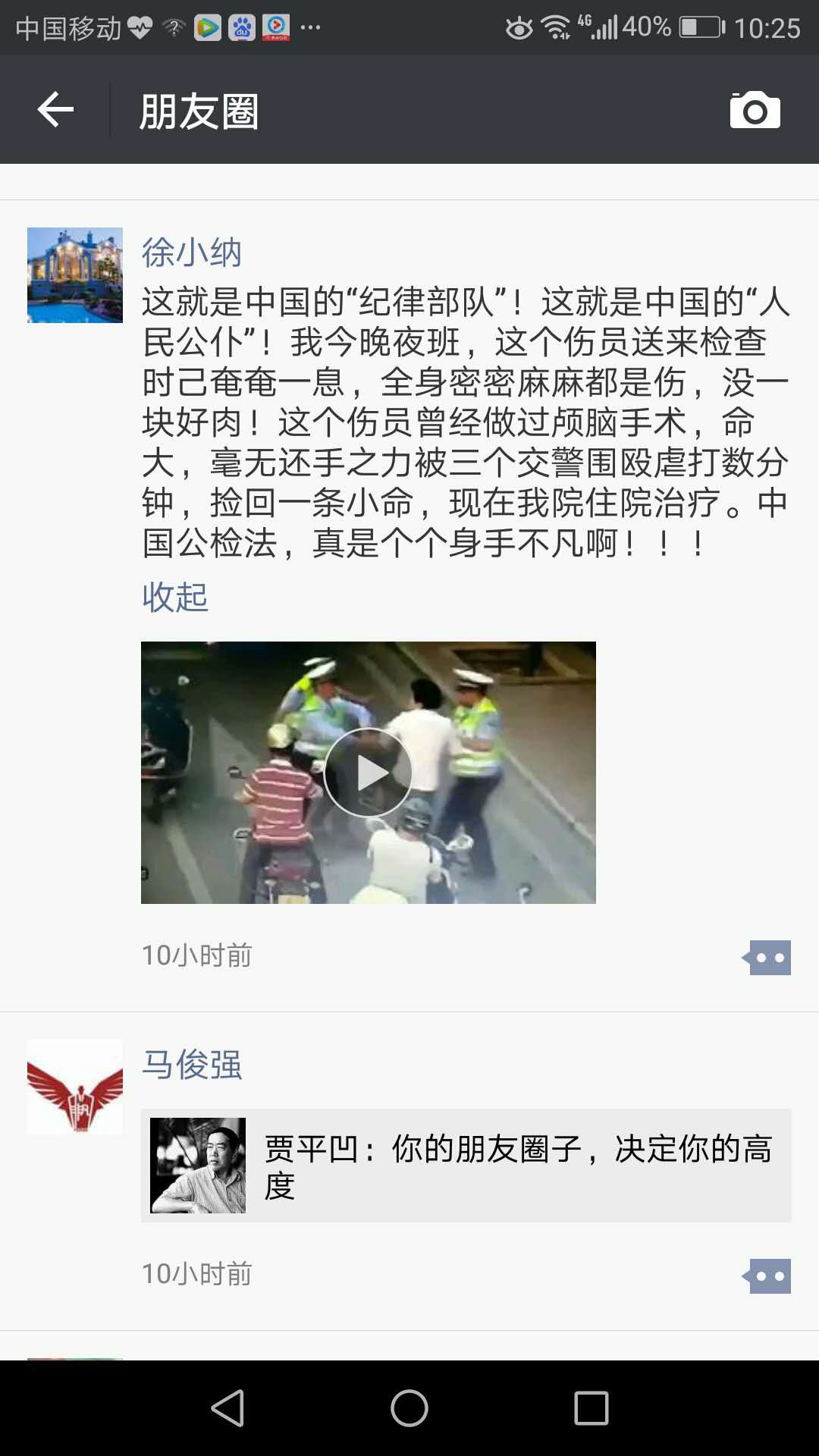Viewport: 819px width, 1456px height.
Task: Play the video in 徐小纳's post
Action: pos(369,773)
